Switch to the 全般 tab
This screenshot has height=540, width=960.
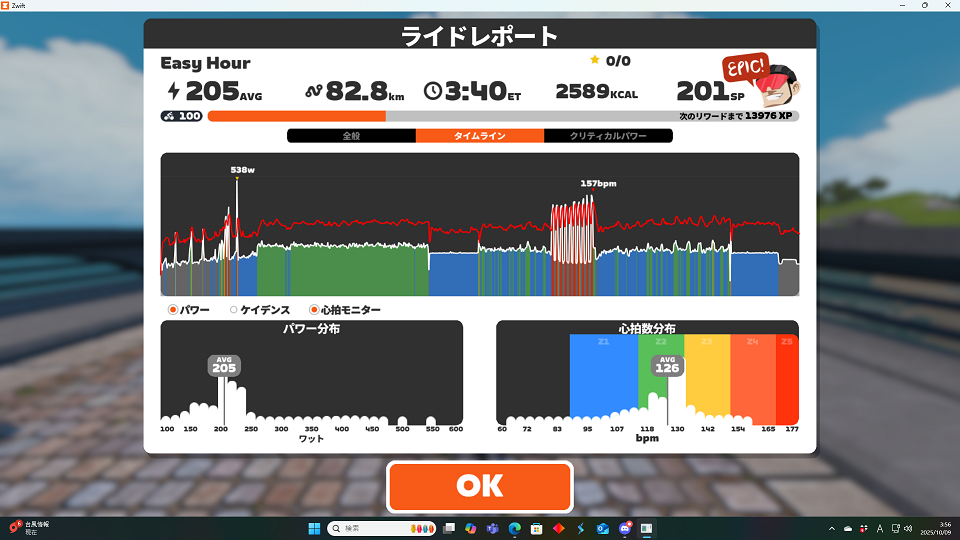tap(351, 136)
